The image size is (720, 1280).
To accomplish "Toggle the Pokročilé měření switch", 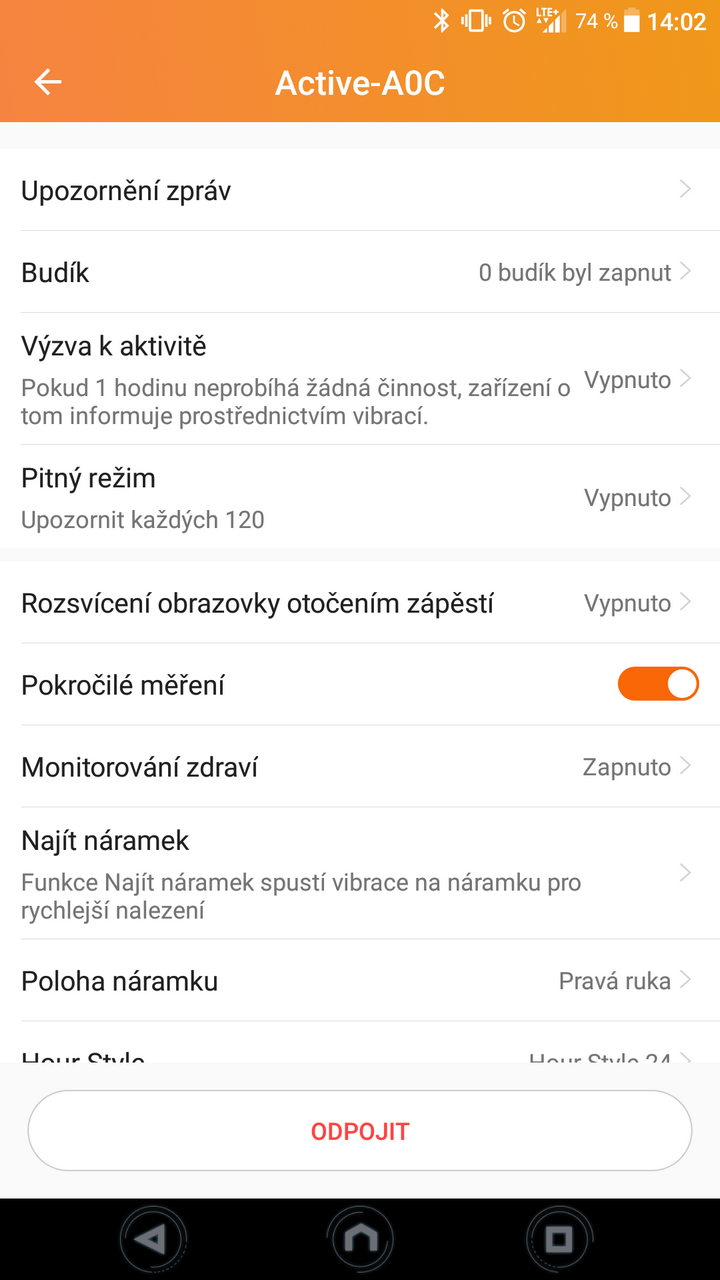I will (657, 685).
